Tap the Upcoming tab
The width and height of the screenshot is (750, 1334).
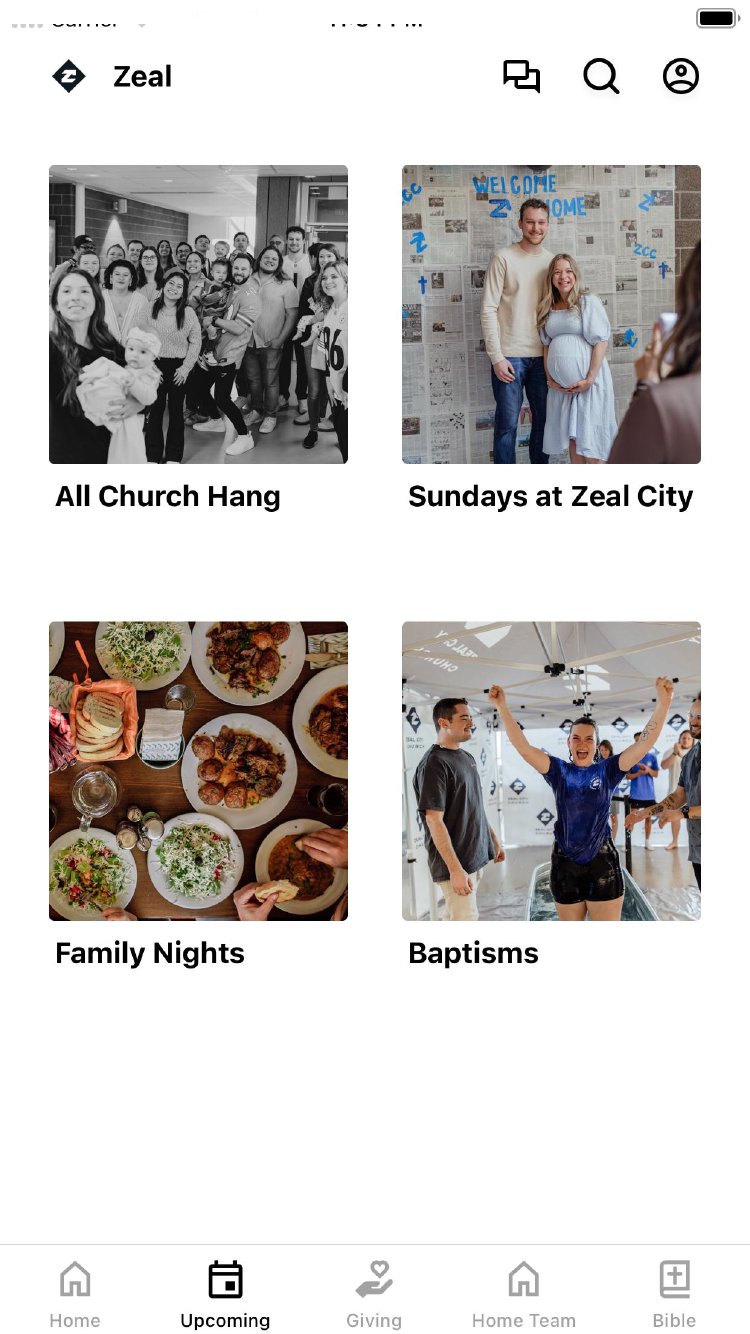(225, 1294)
